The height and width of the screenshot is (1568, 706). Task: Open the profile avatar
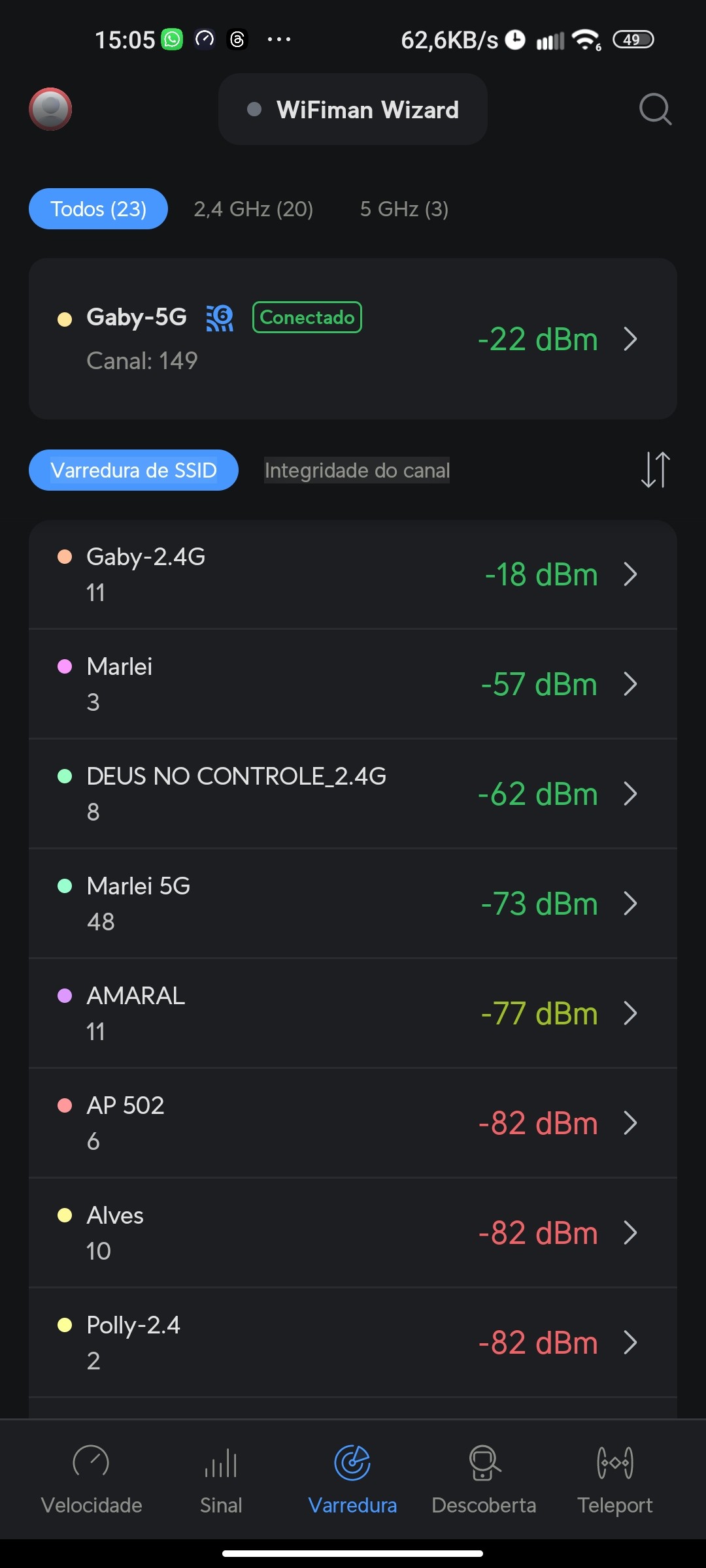point(50,109)
